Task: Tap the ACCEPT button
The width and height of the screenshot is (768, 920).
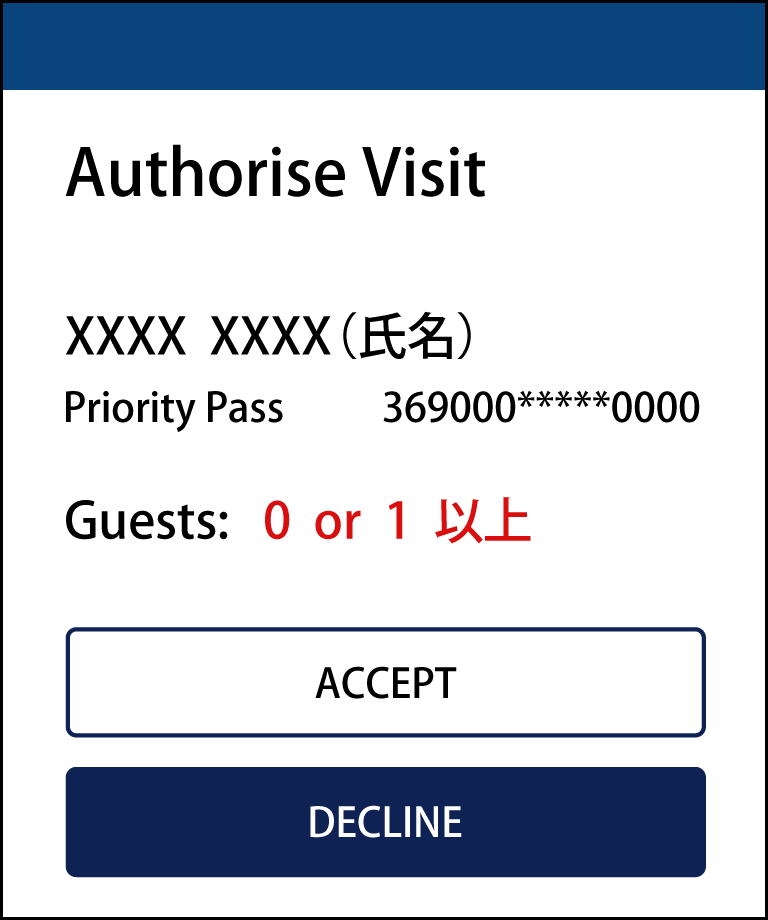Action: [x=386, y=682]
